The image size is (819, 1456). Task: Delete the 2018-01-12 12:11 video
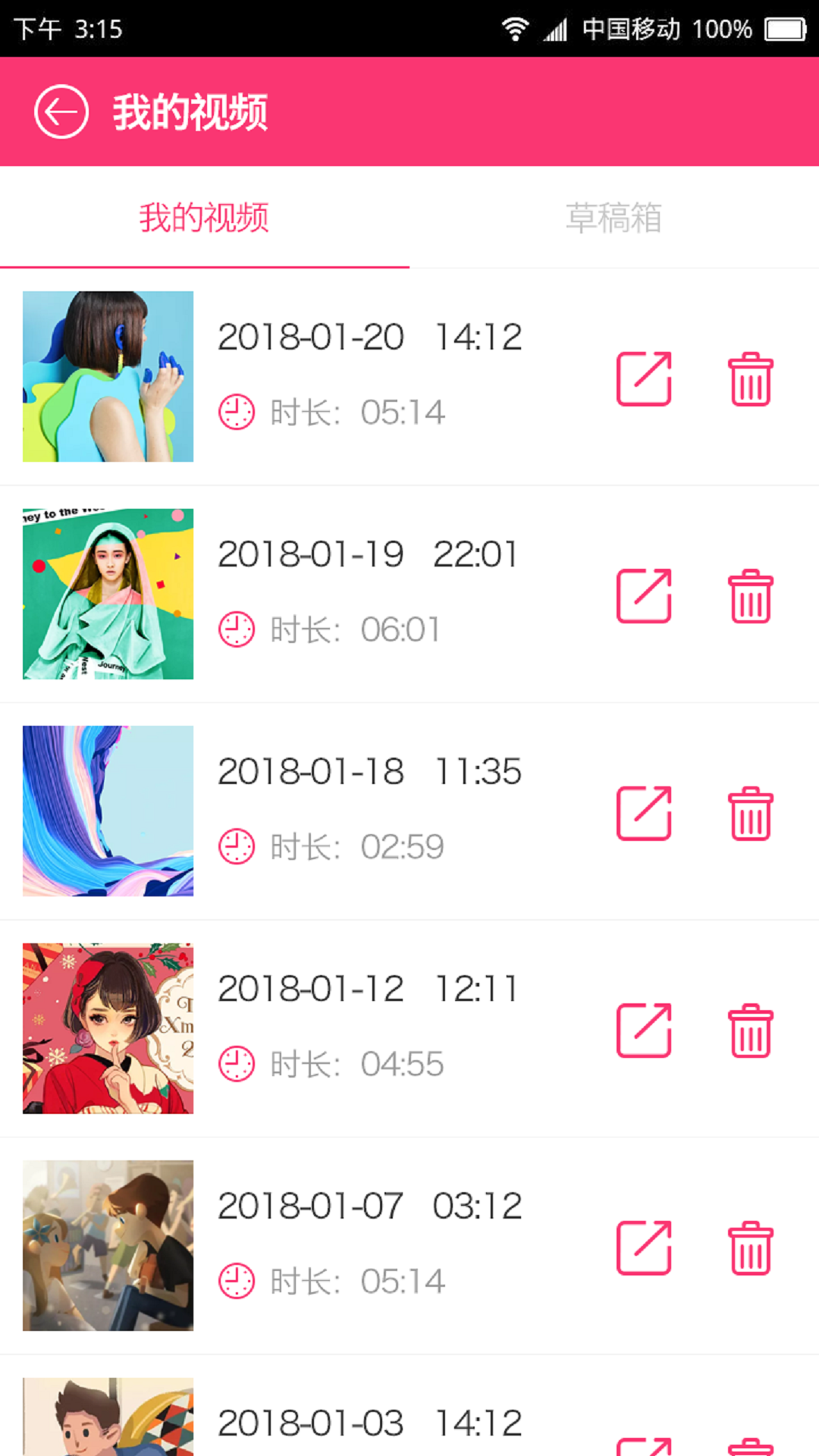[x=751, y=1031]
